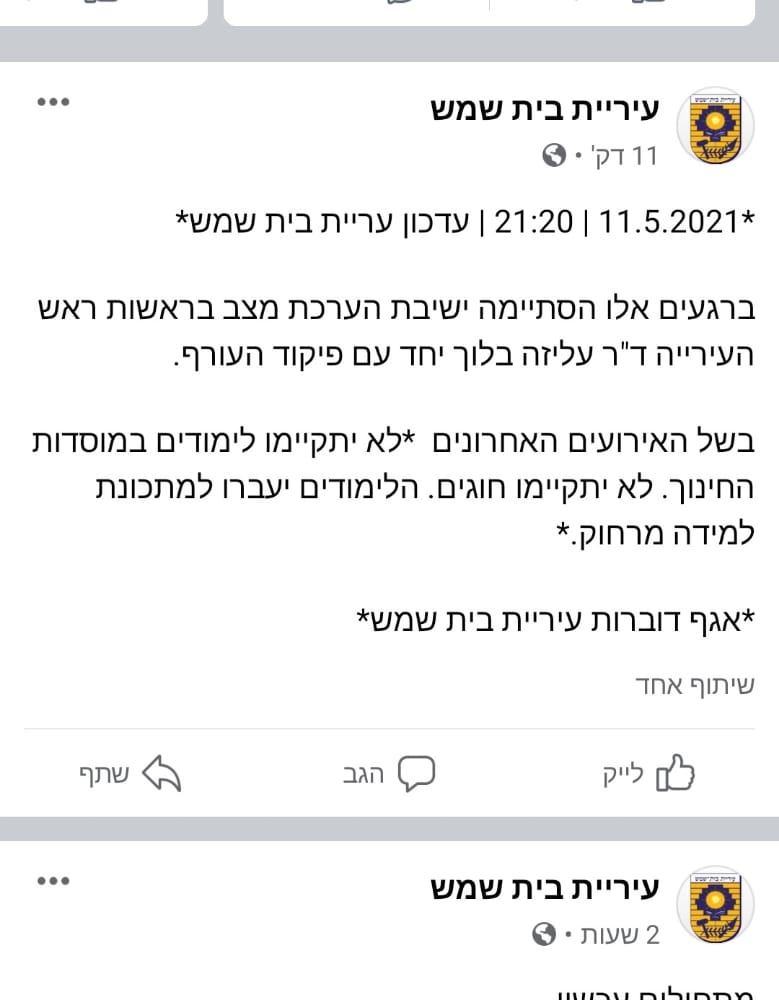Click the municipality emblem on the top post
The image size is (779, 1000).
tap(712, 126)
